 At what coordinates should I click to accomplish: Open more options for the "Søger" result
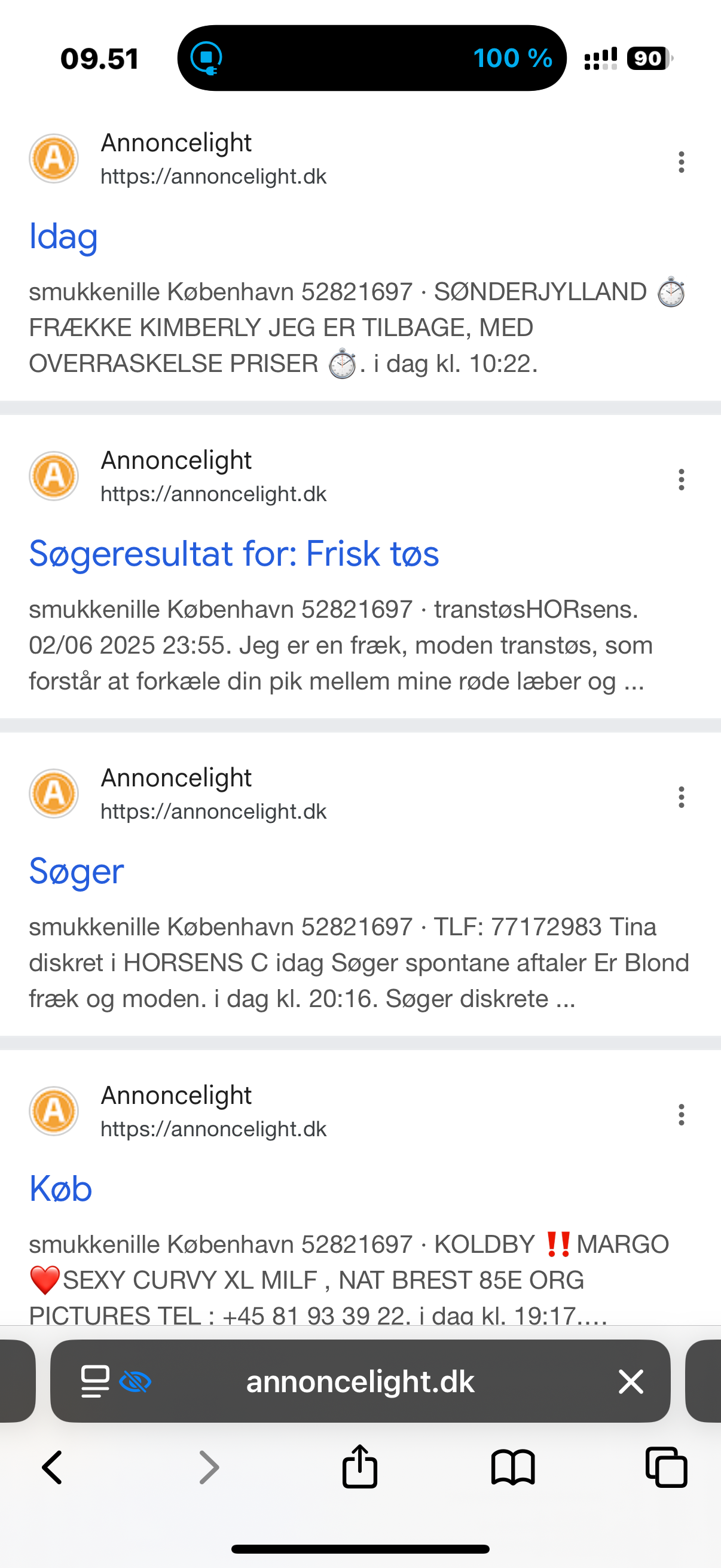(682, 797)
